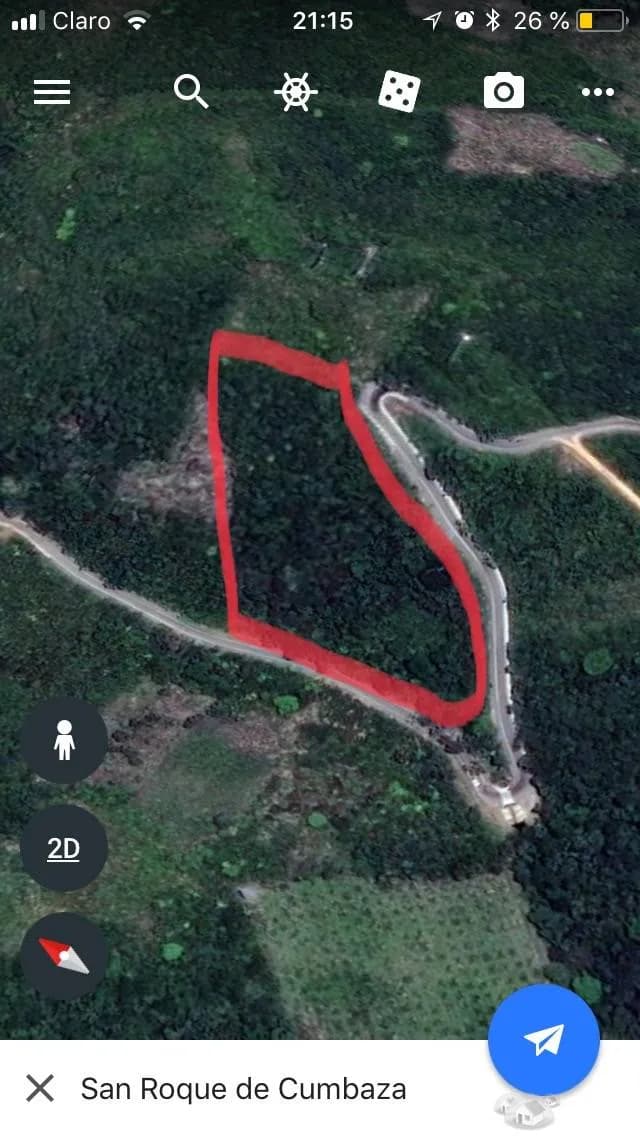The height and width of the screenshot is (1136, 640).
Task: Switch the map view to 2D
Action: coord(64,849)
